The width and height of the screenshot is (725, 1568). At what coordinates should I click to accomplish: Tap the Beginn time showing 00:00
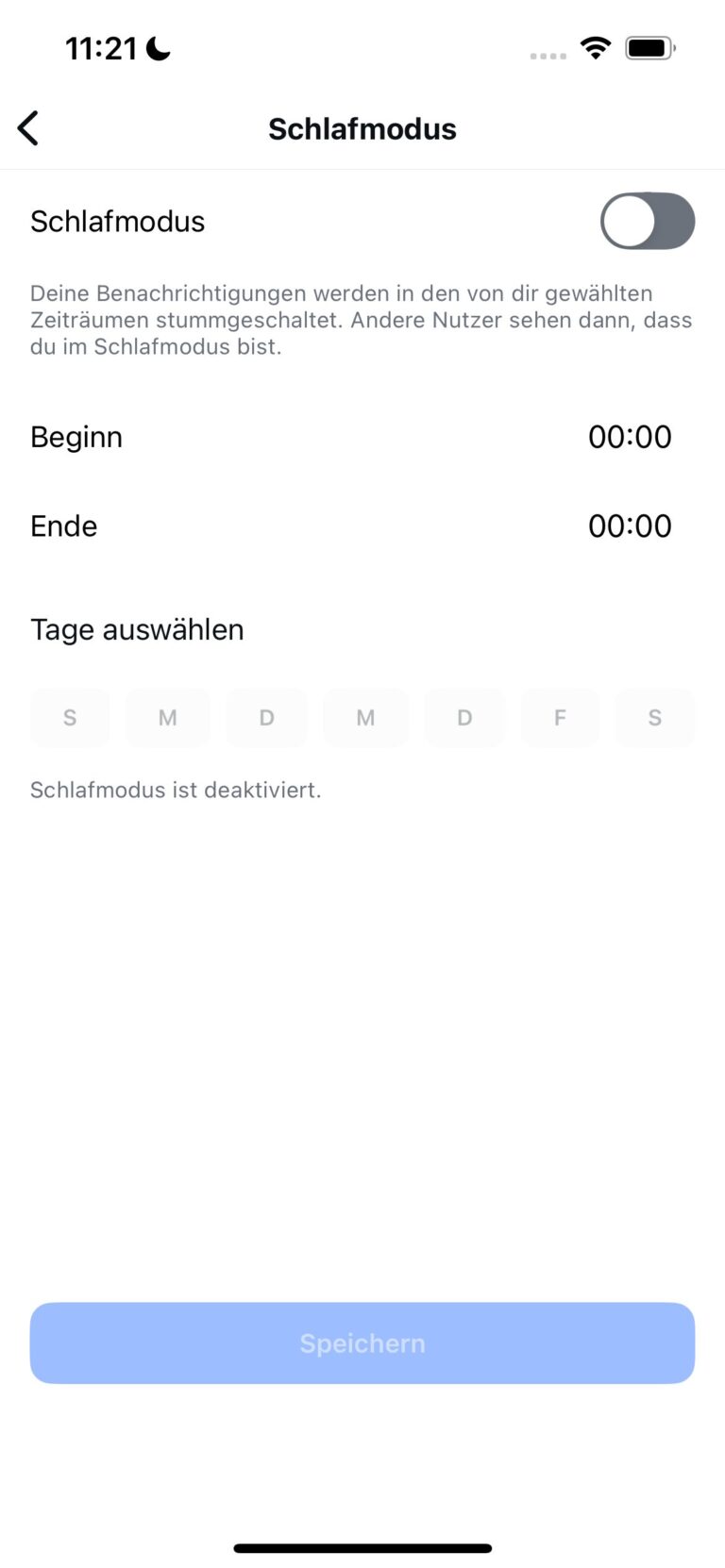click(x=630, y=436)
